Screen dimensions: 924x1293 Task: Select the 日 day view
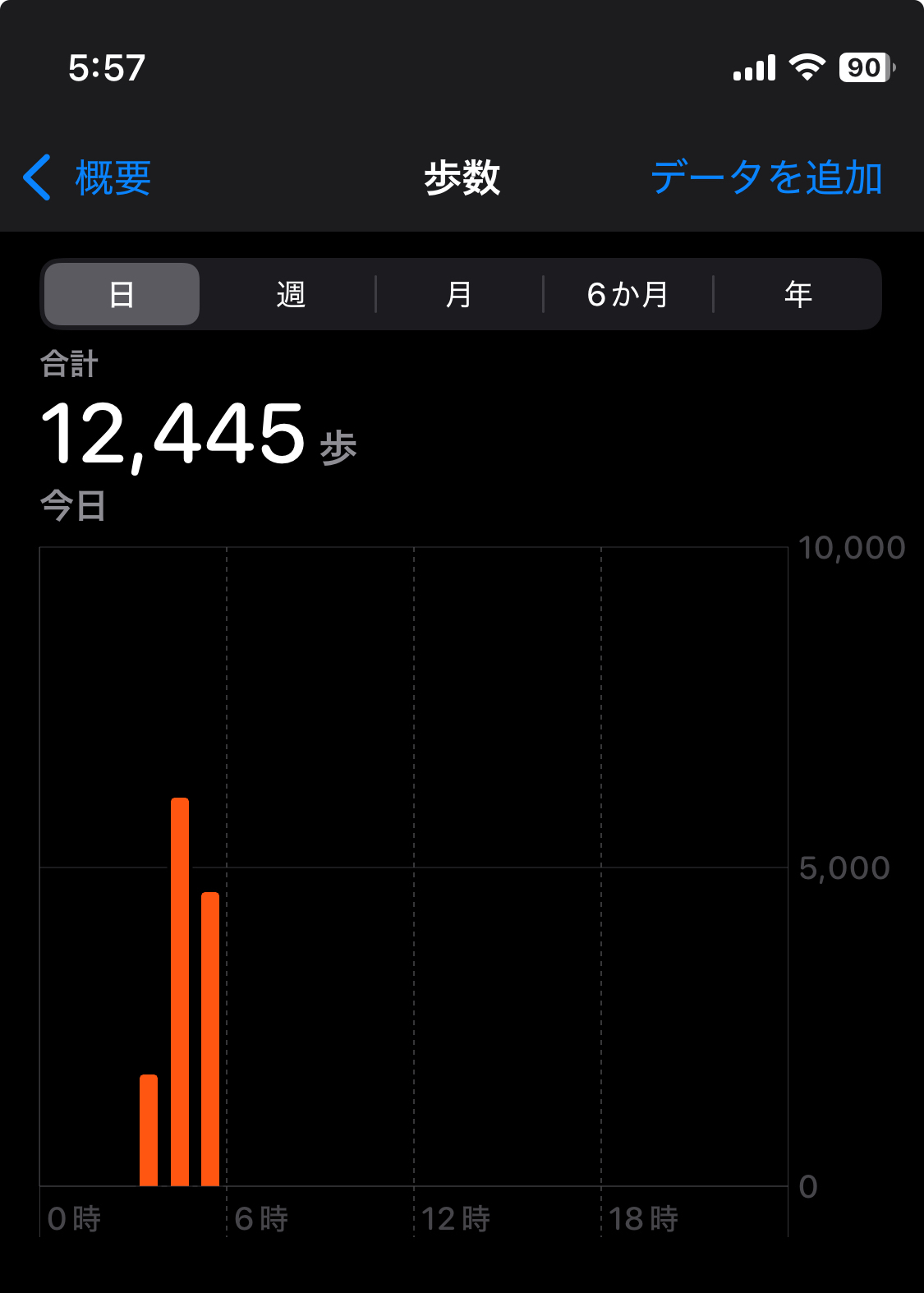pos(122,294)
